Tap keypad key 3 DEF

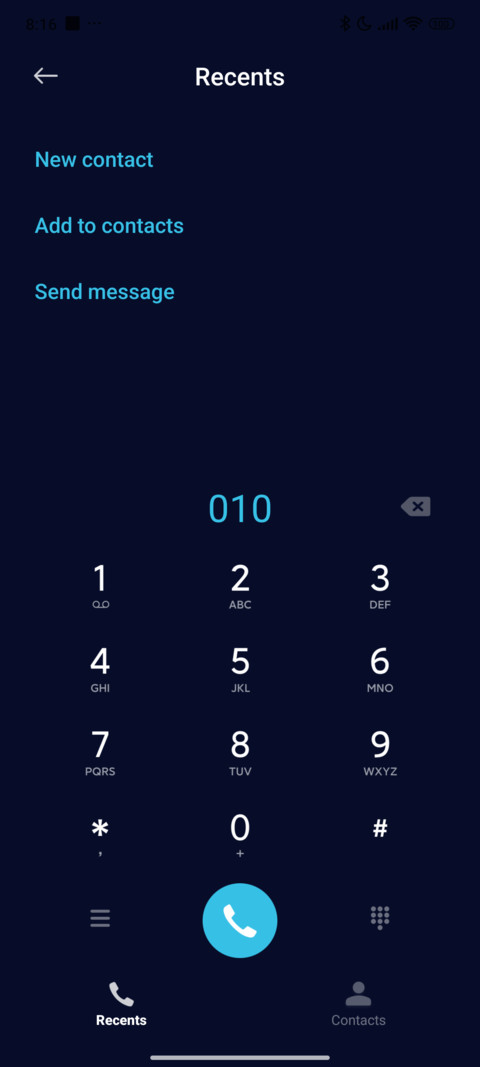pos(380,587)
